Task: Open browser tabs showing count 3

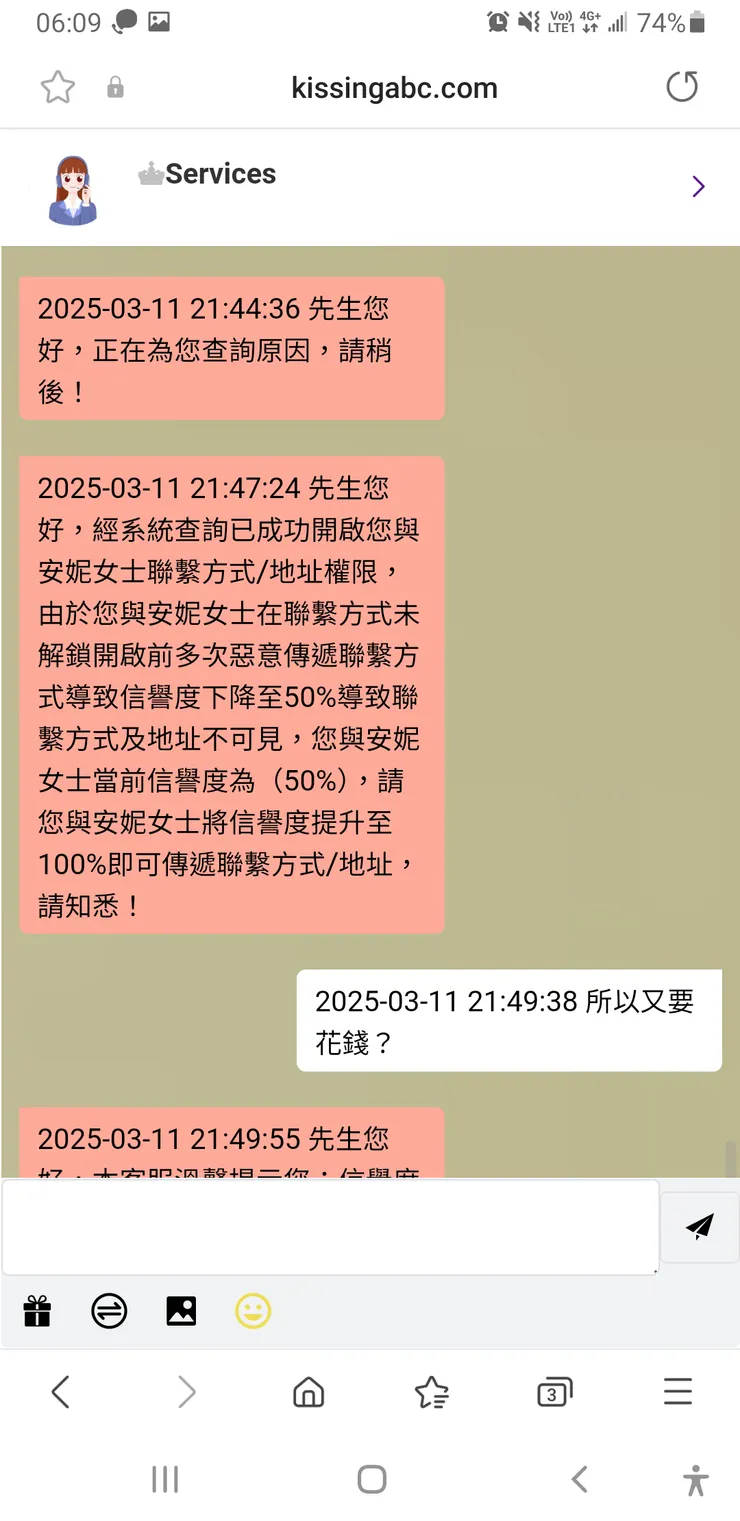Action: (554, 1391)
